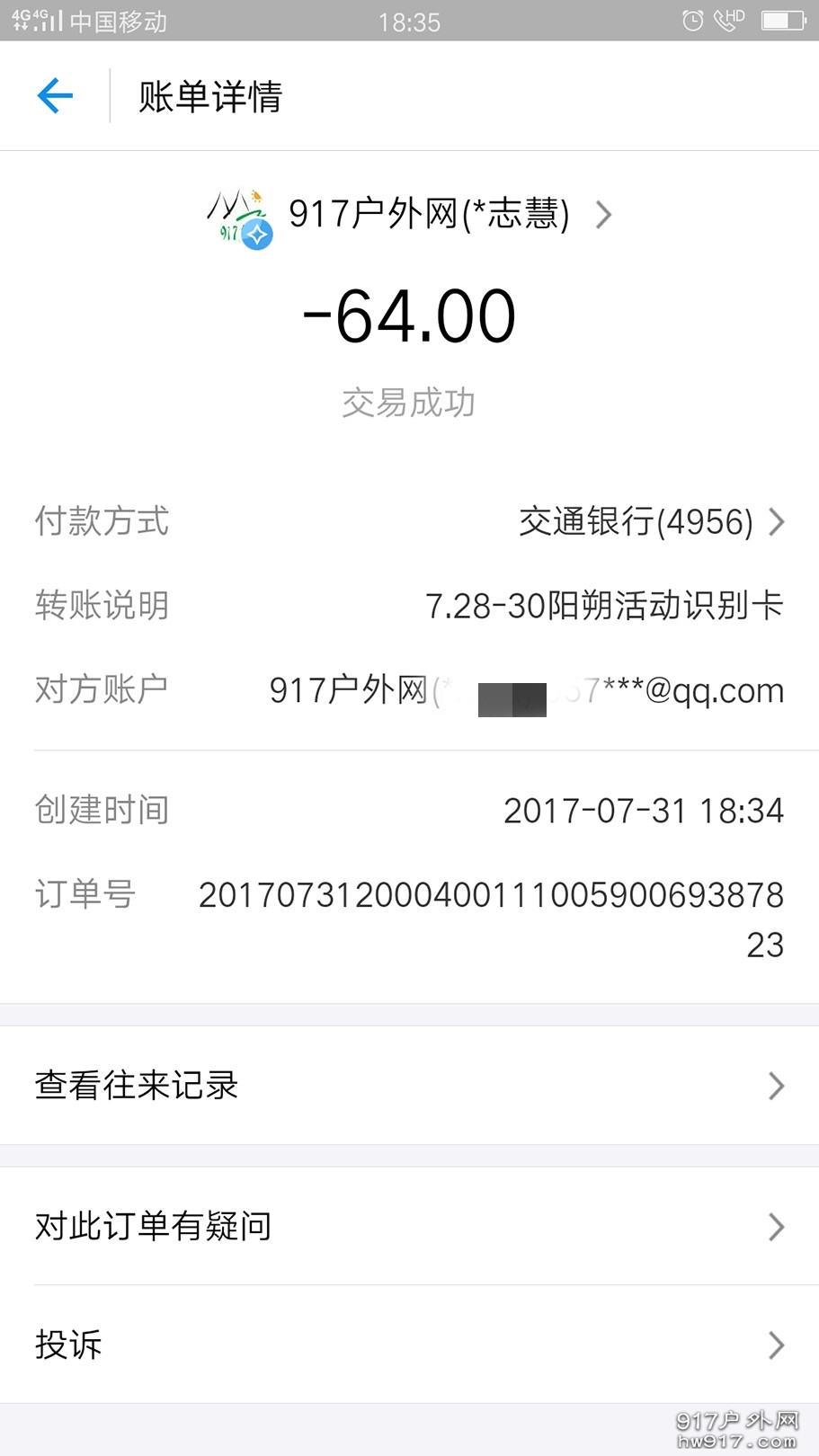Open 查看往来记录 to view transaction history

(x=409, y=1086)
